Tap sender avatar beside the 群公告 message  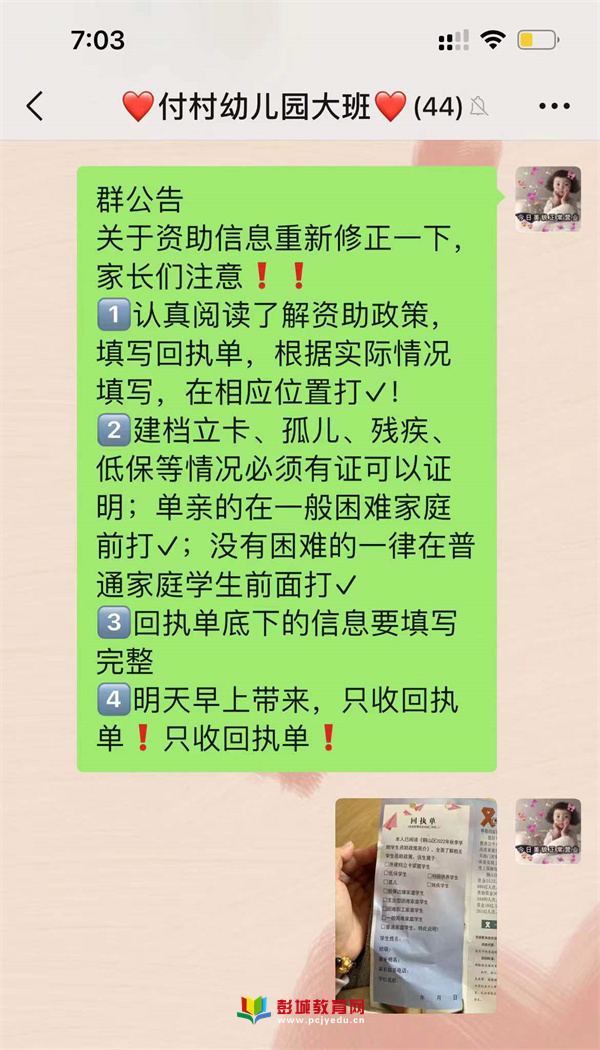point(548,200)
